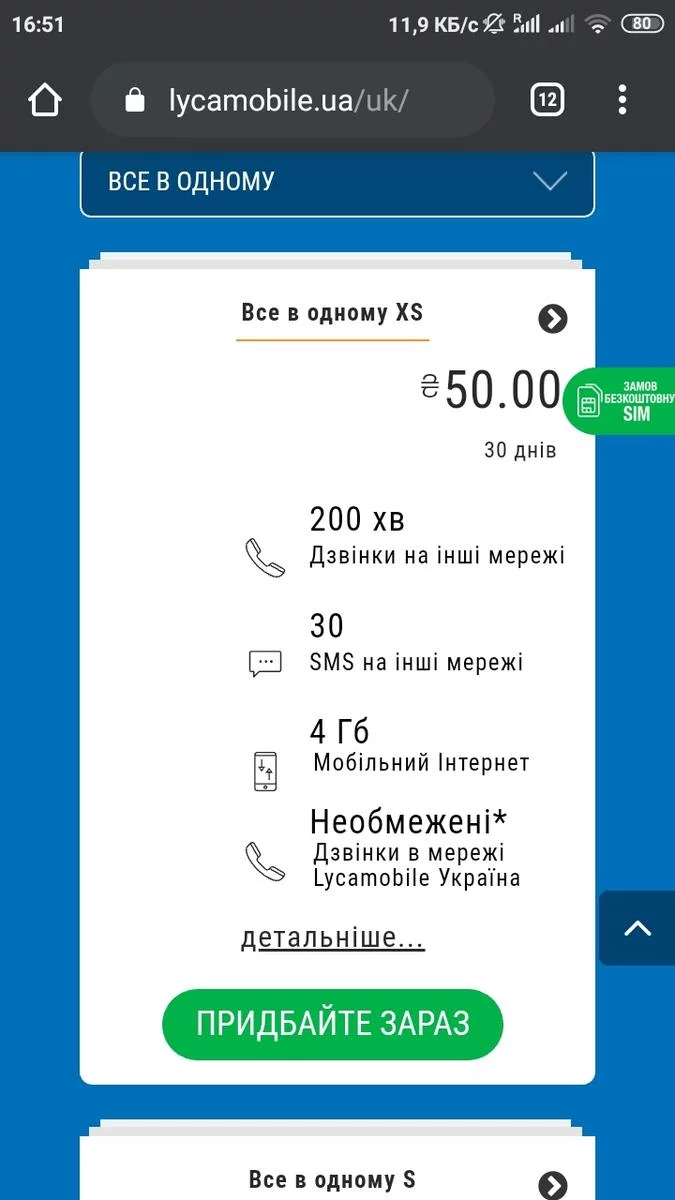This screenshot has height=1200, width=675.
Task: Jump back to top with the up-arrow button
Action: click(637, 928)
